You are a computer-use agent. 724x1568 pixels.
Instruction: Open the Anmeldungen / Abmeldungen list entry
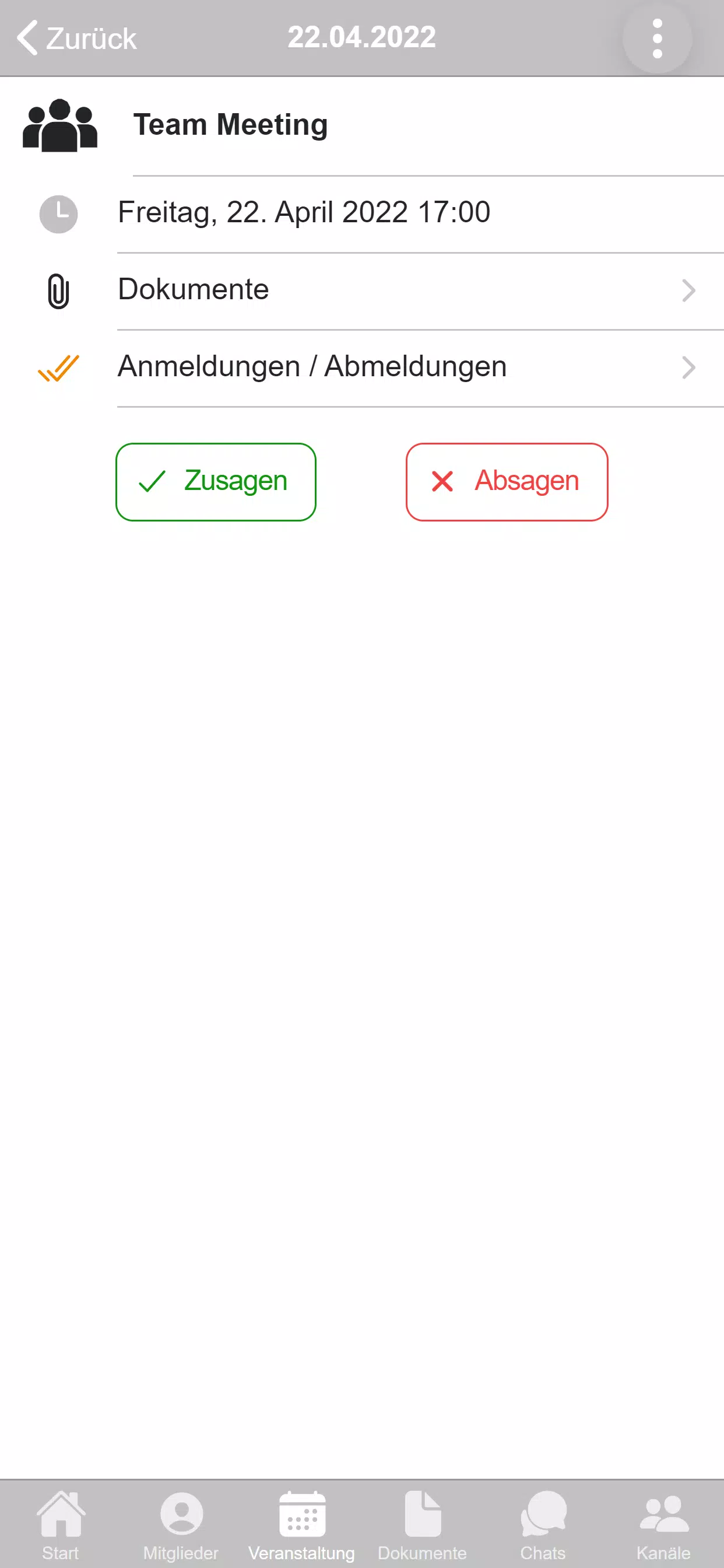click(312, 366)
